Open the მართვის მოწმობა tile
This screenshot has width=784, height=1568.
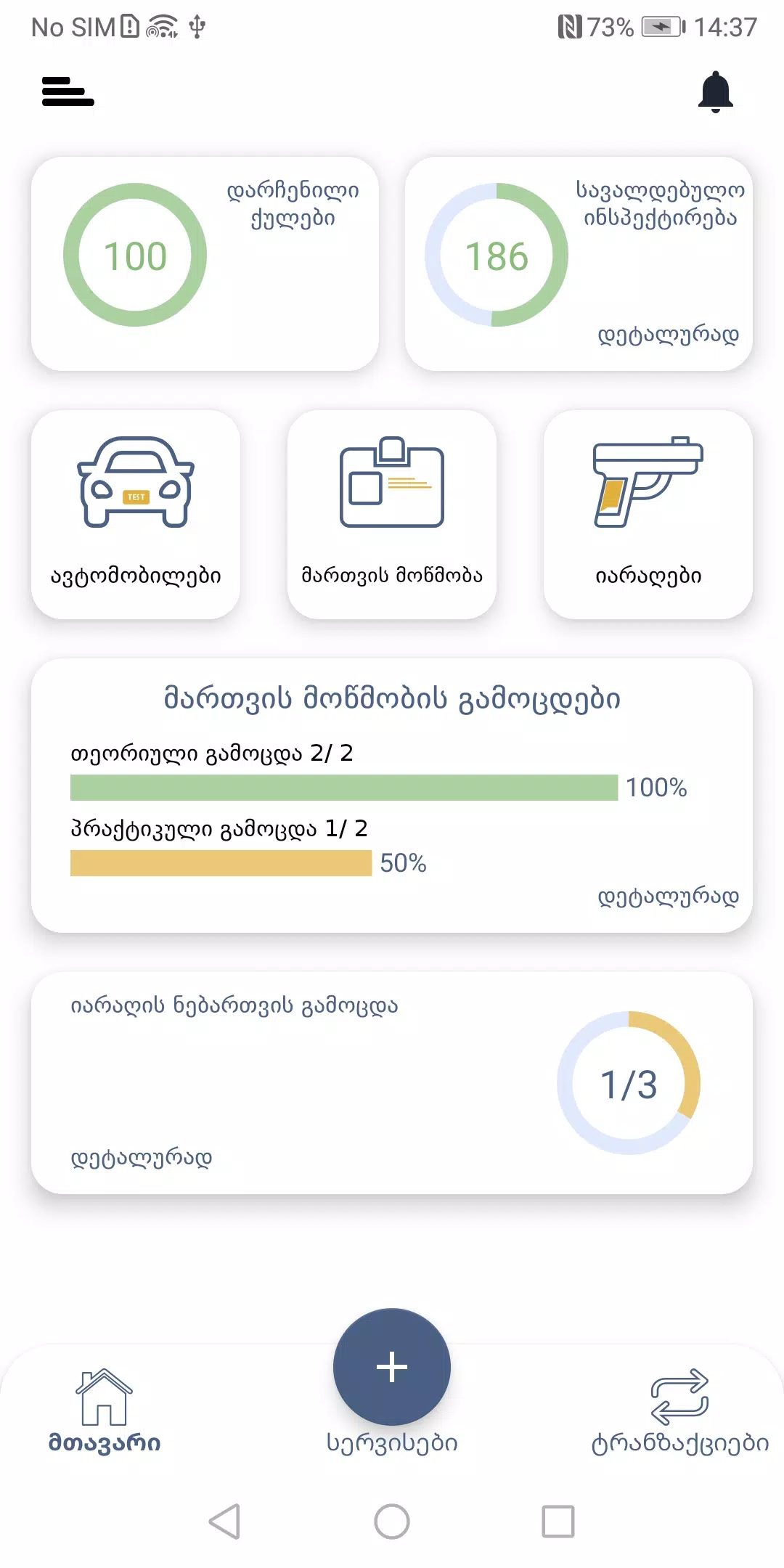[392, 515]
